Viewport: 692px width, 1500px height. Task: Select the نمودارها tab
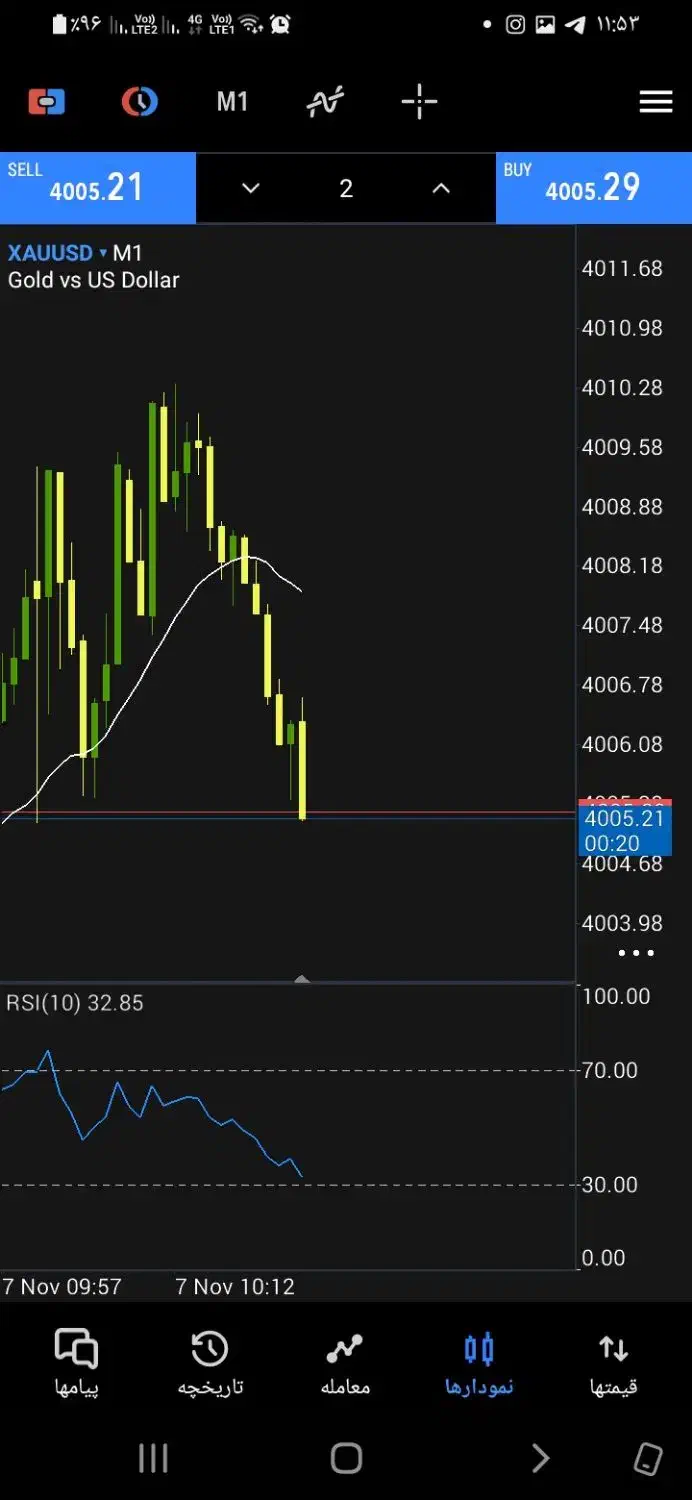[479, 1364]
